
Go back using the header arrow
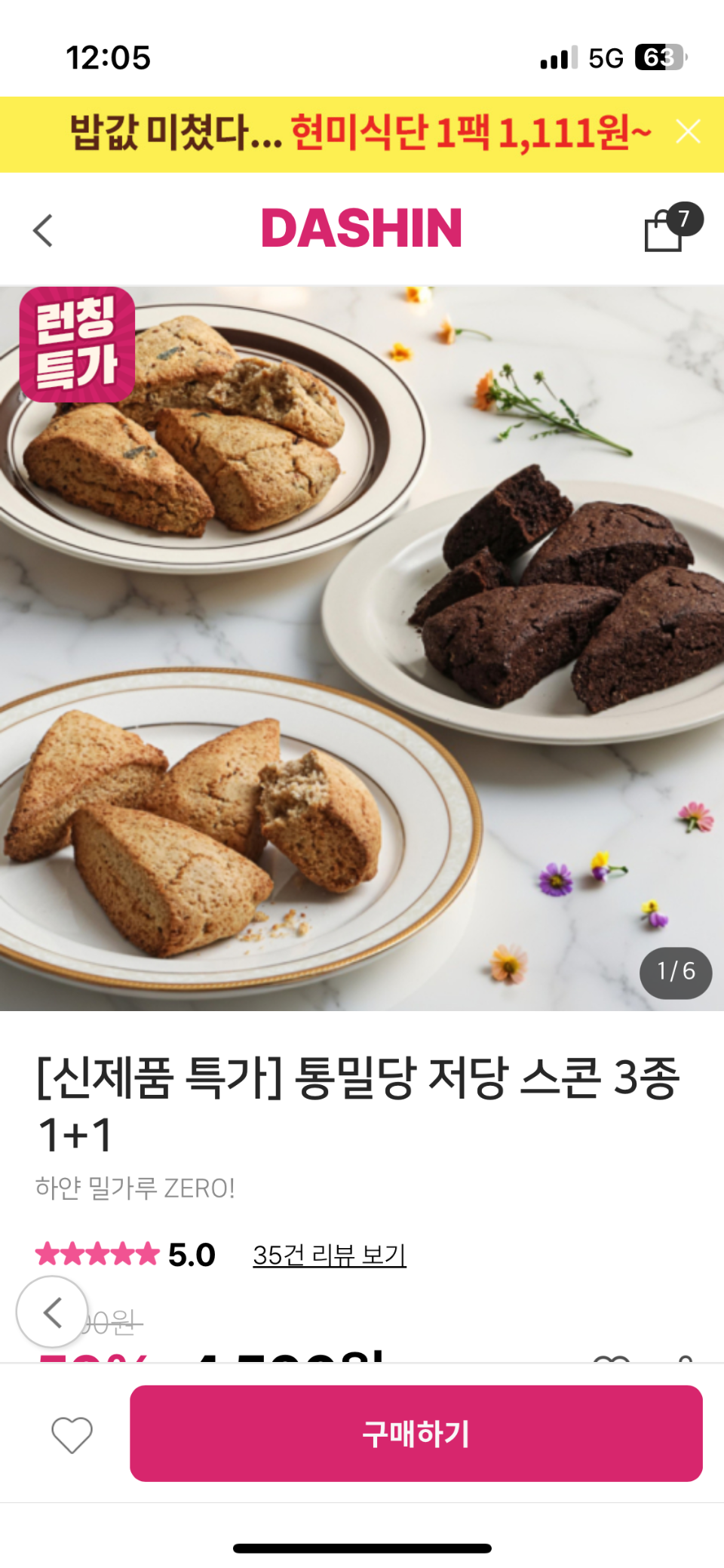(x=44, y=230)
